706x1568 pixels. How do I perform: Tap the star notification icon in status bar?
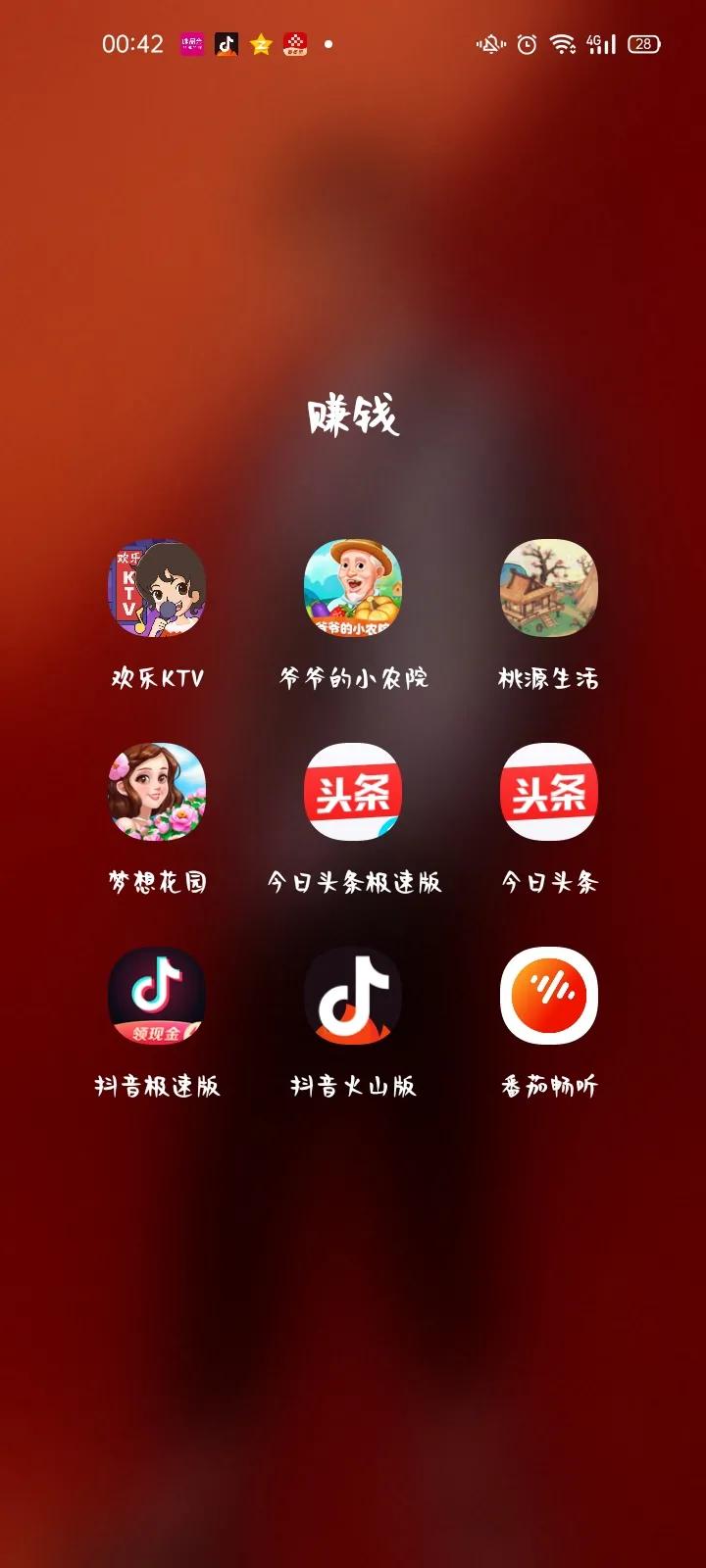[260, 44]
